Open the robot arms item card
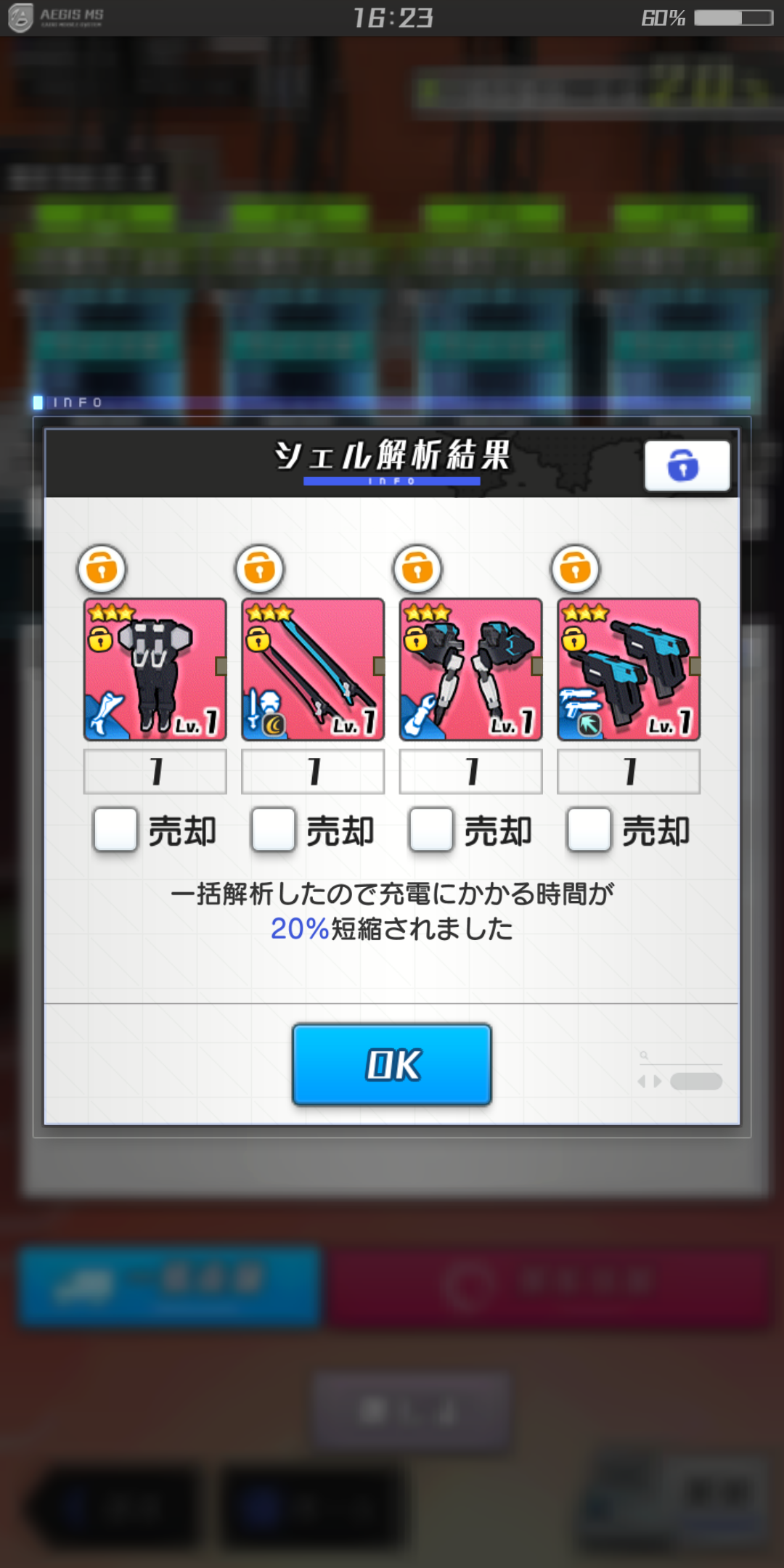The width and height of the screenshot is (784, 1568). (x=471, y=669)
